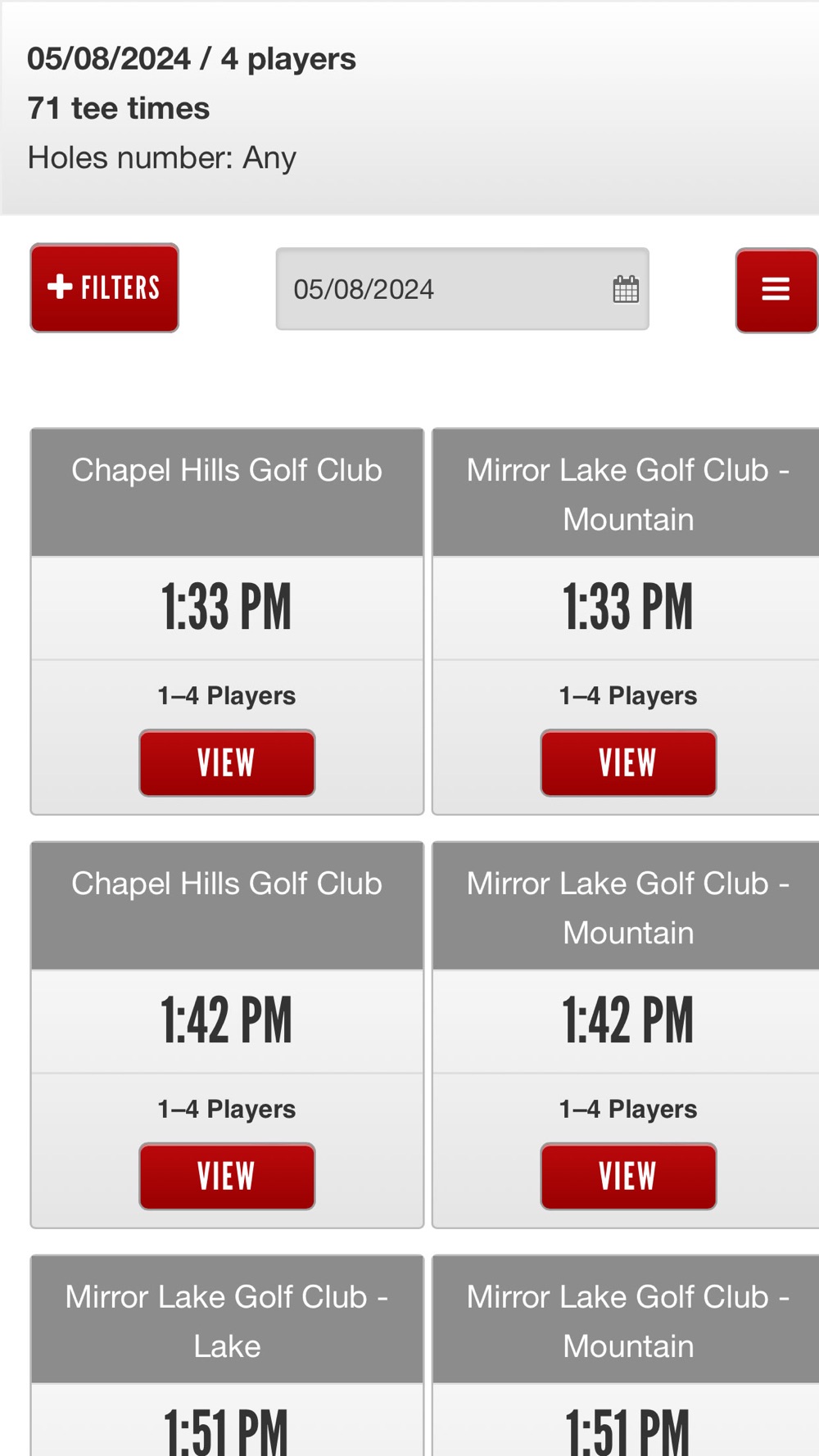
Task: View Mirror Lake Mountain 1:42 PM tee time
Action: [628, 1176]
